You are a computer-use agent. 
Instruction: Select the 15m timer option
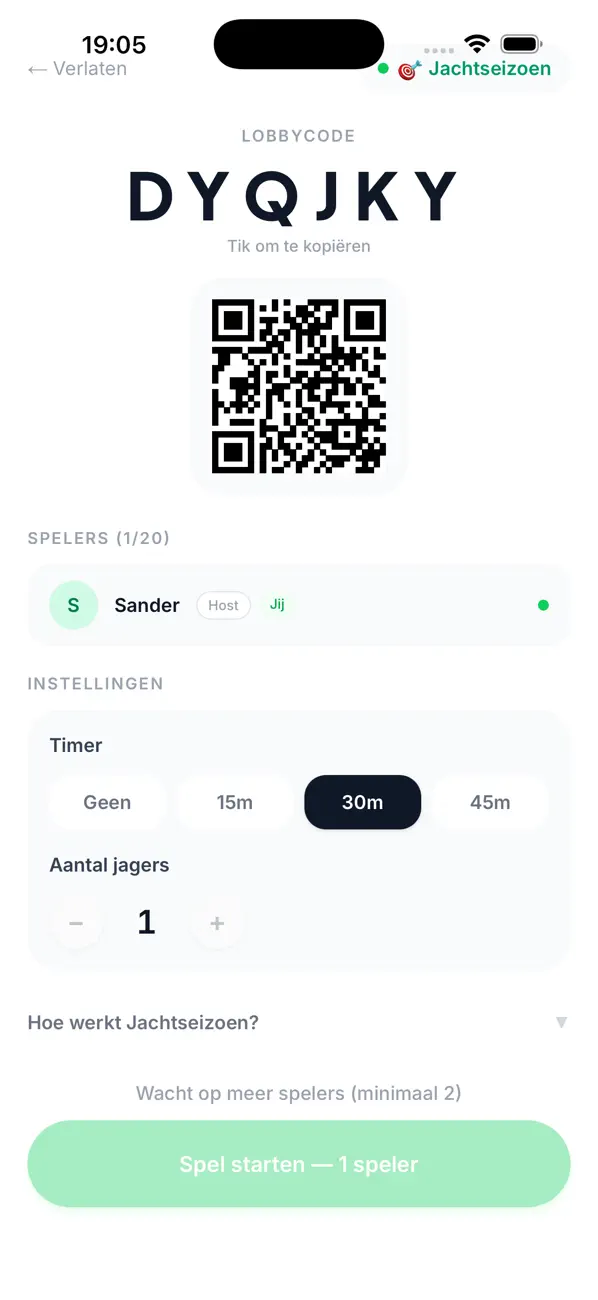pos(235,802)
